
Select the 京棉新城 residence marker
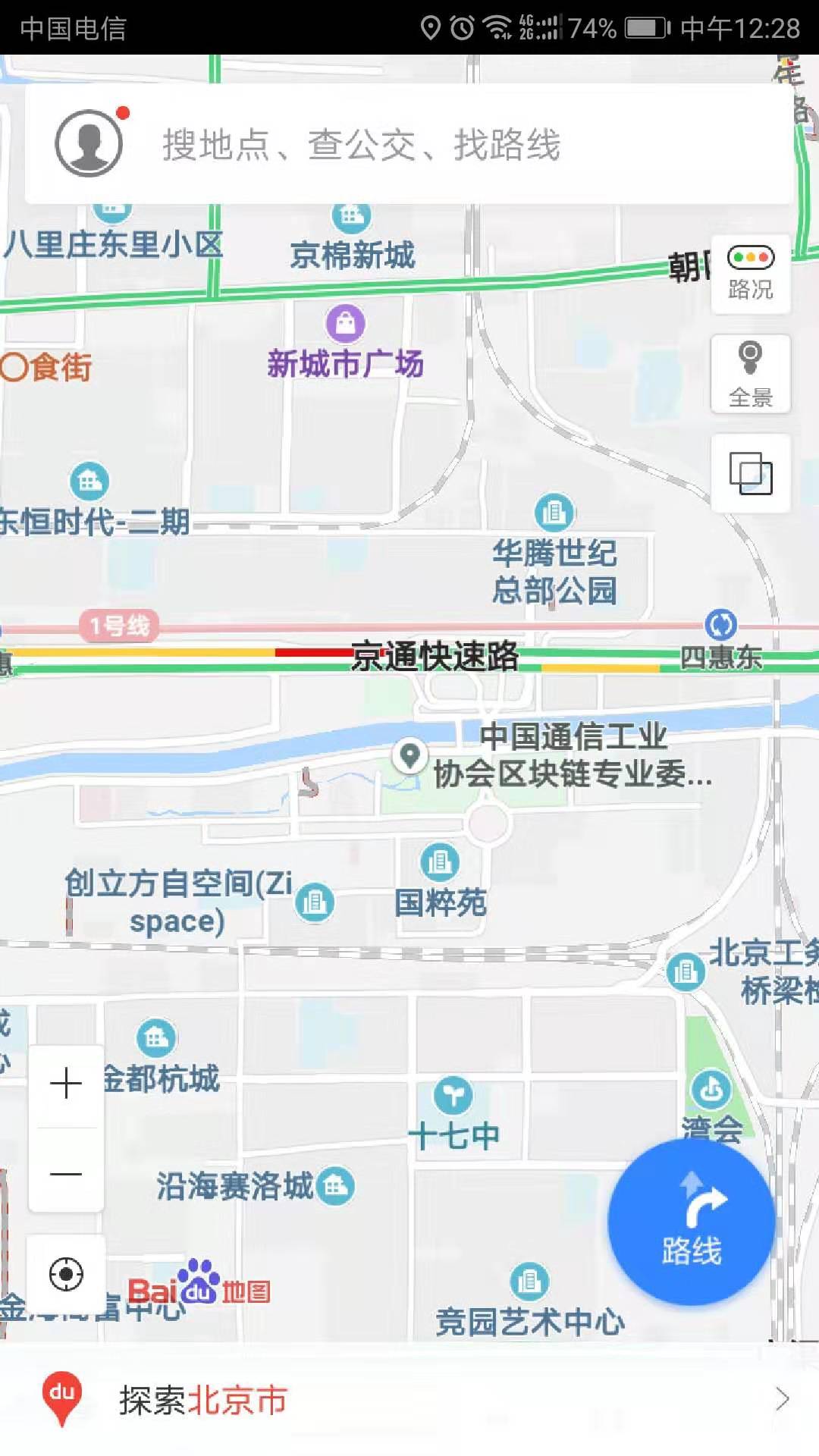(351, 218)
